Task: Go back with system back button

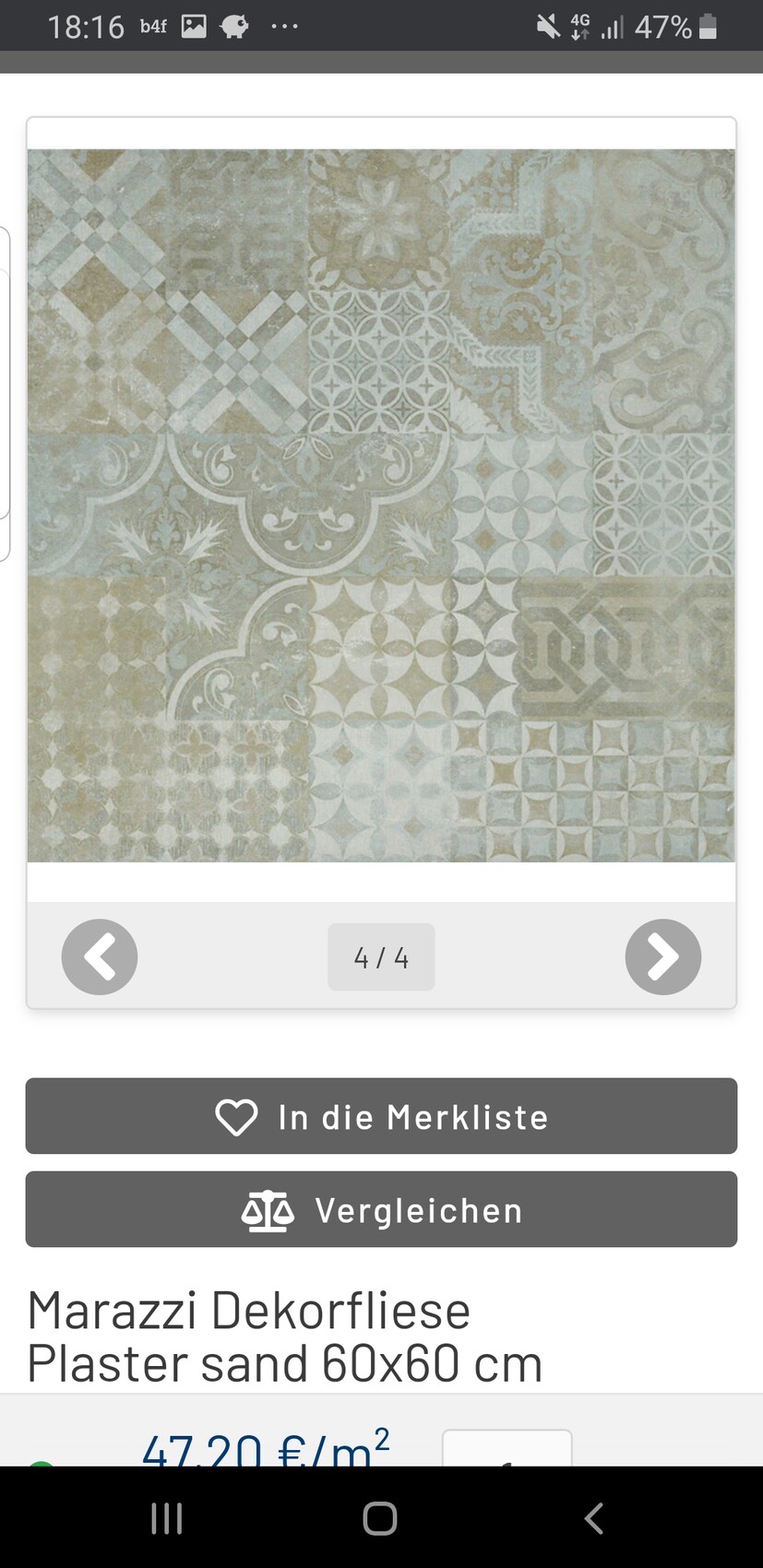Action: 594,1517
